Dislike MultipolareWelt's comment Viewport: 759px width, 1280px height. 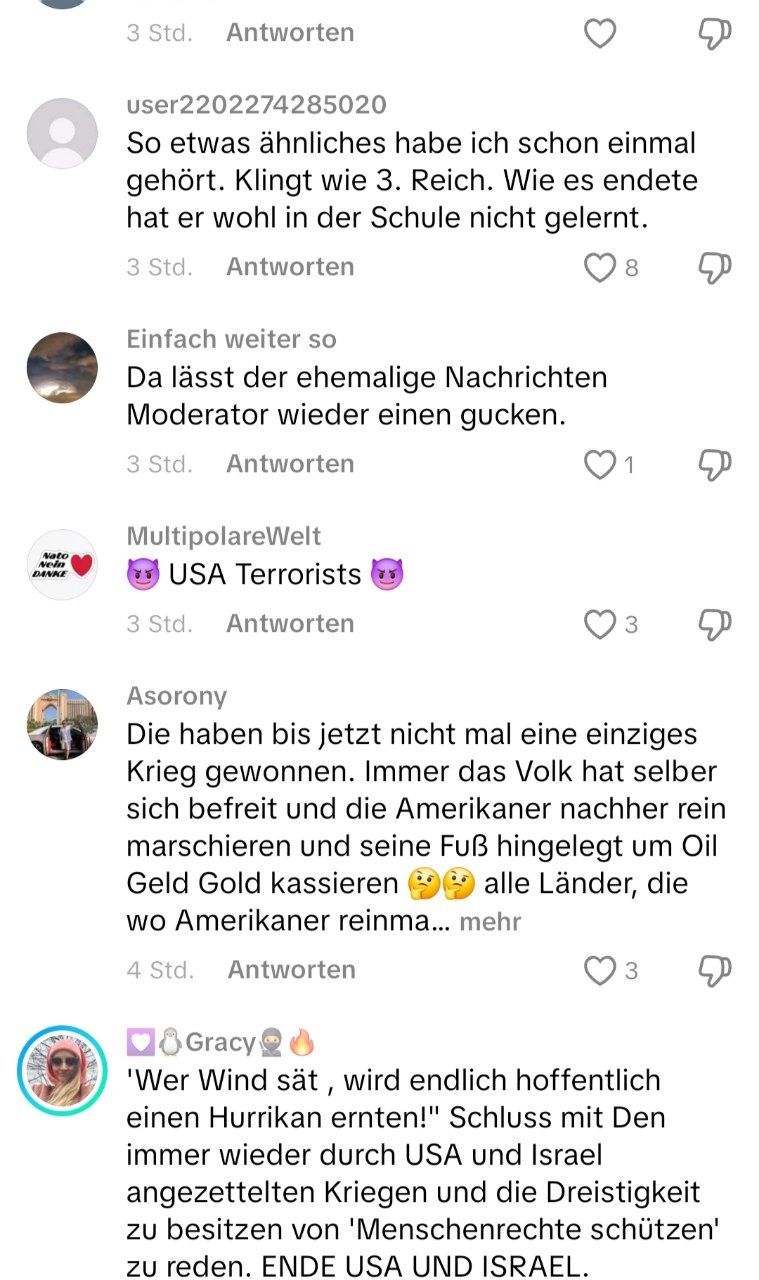tap(714, 624)
